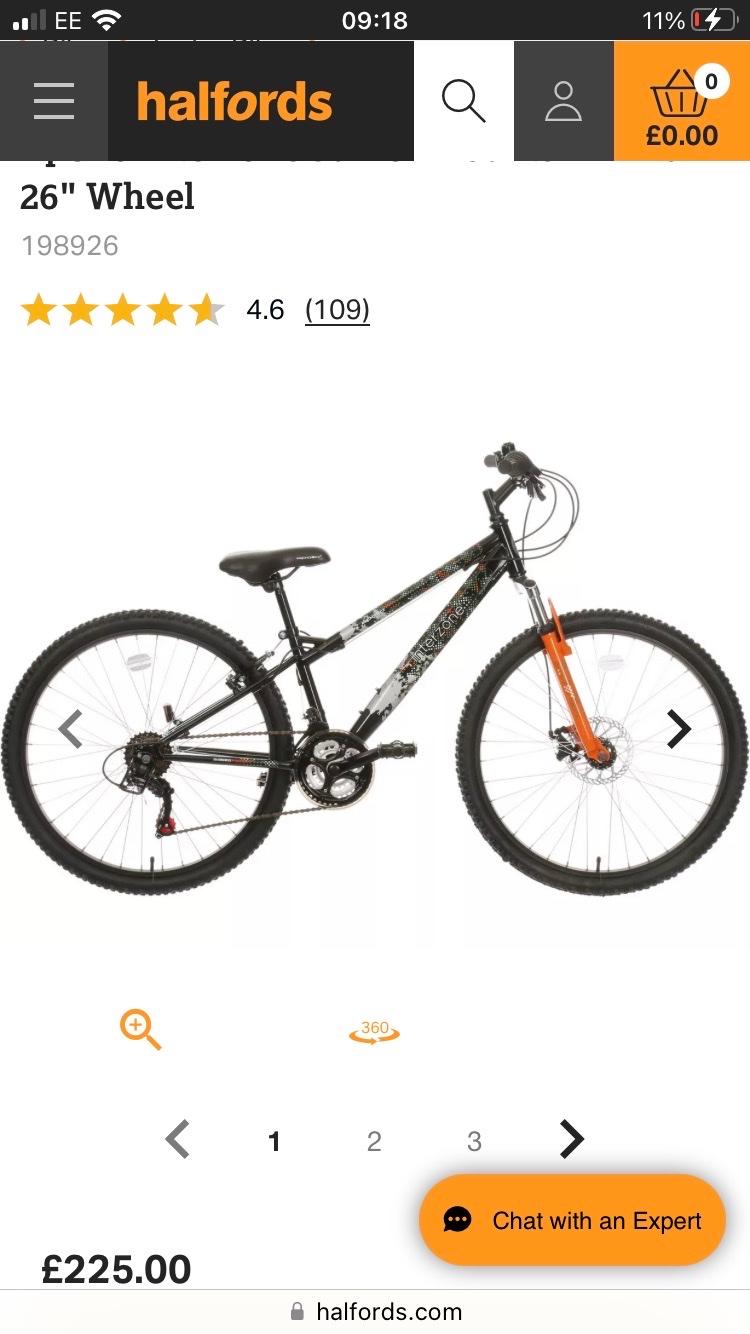Select image page 2
Screen dimensions: 750x1334
(x=374, y=1141)
